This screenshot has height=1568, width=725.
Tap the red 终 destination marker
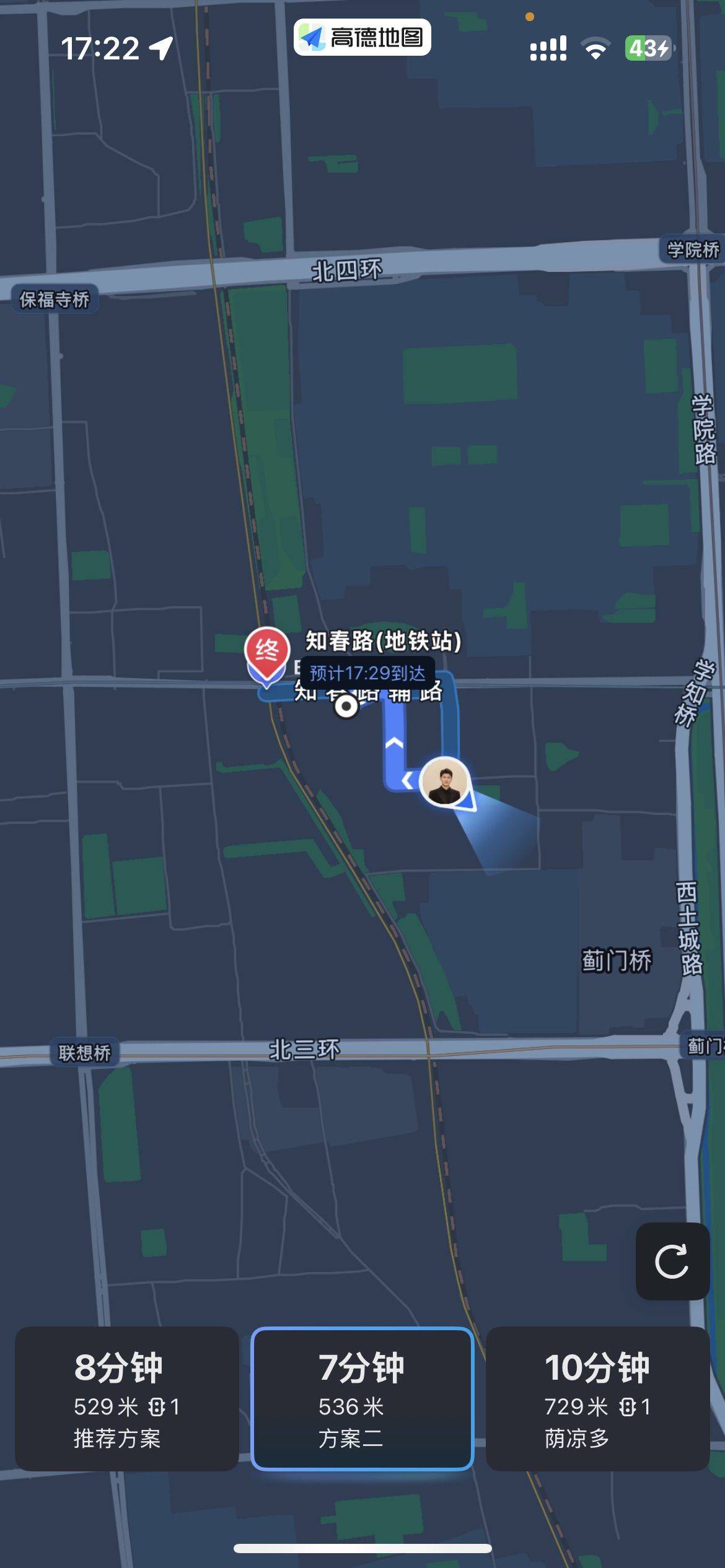267,653
